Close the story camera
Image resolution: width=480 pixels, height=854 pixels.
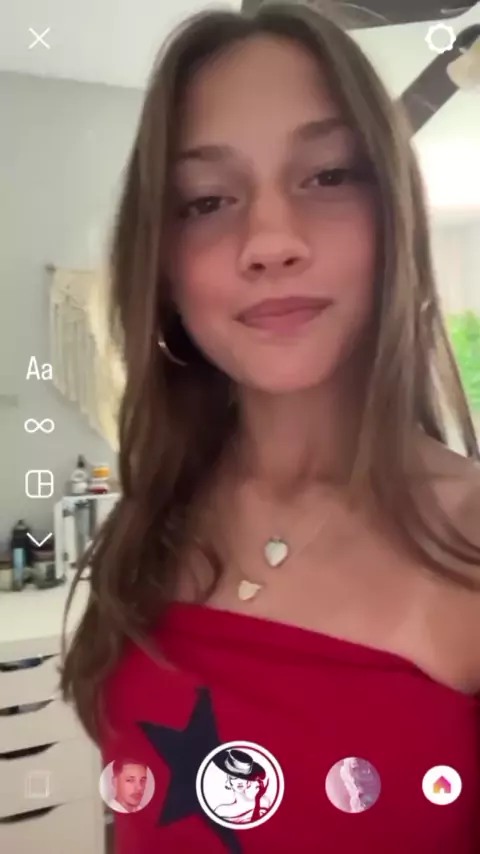point(39,39)
